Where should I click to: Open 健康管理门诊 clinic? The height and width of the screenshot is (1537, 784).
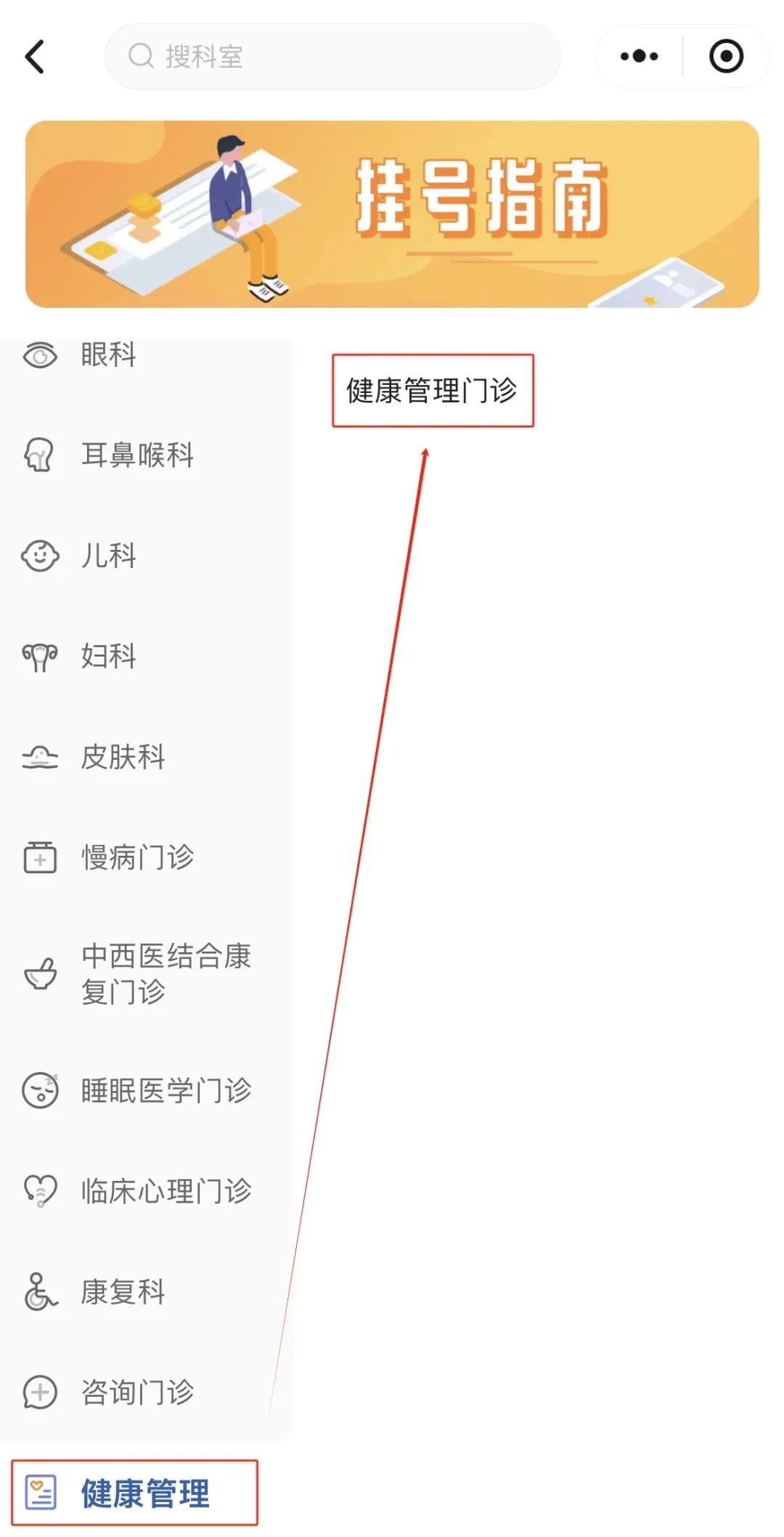(433, 391)
